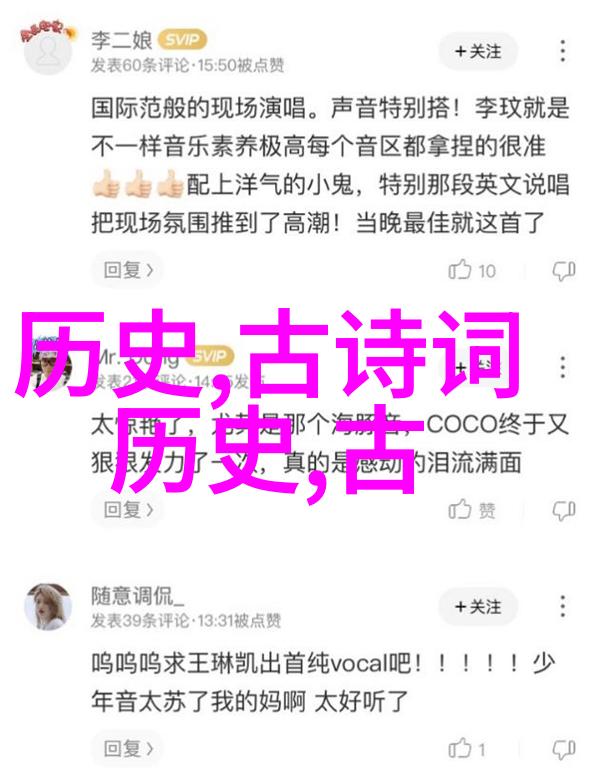
Task: Follow user 李二娘
Action: [x=479, y=50]
